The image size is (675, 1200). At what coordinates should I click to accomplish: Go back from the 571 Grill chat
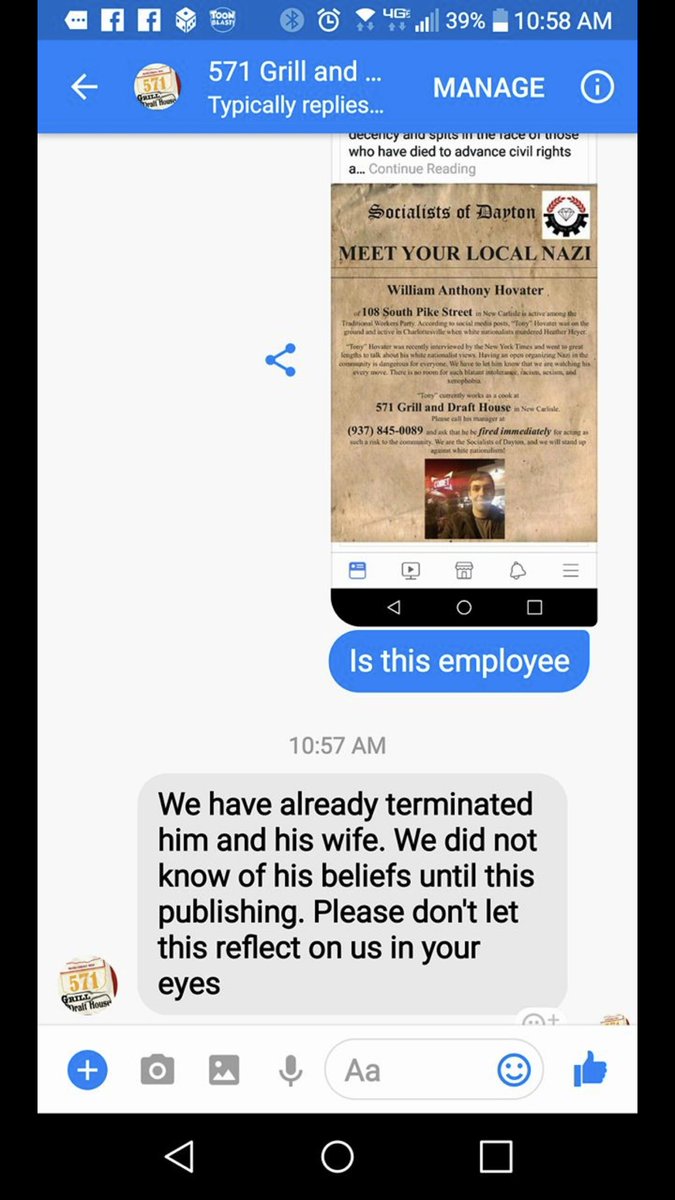(x=84, y=87)
